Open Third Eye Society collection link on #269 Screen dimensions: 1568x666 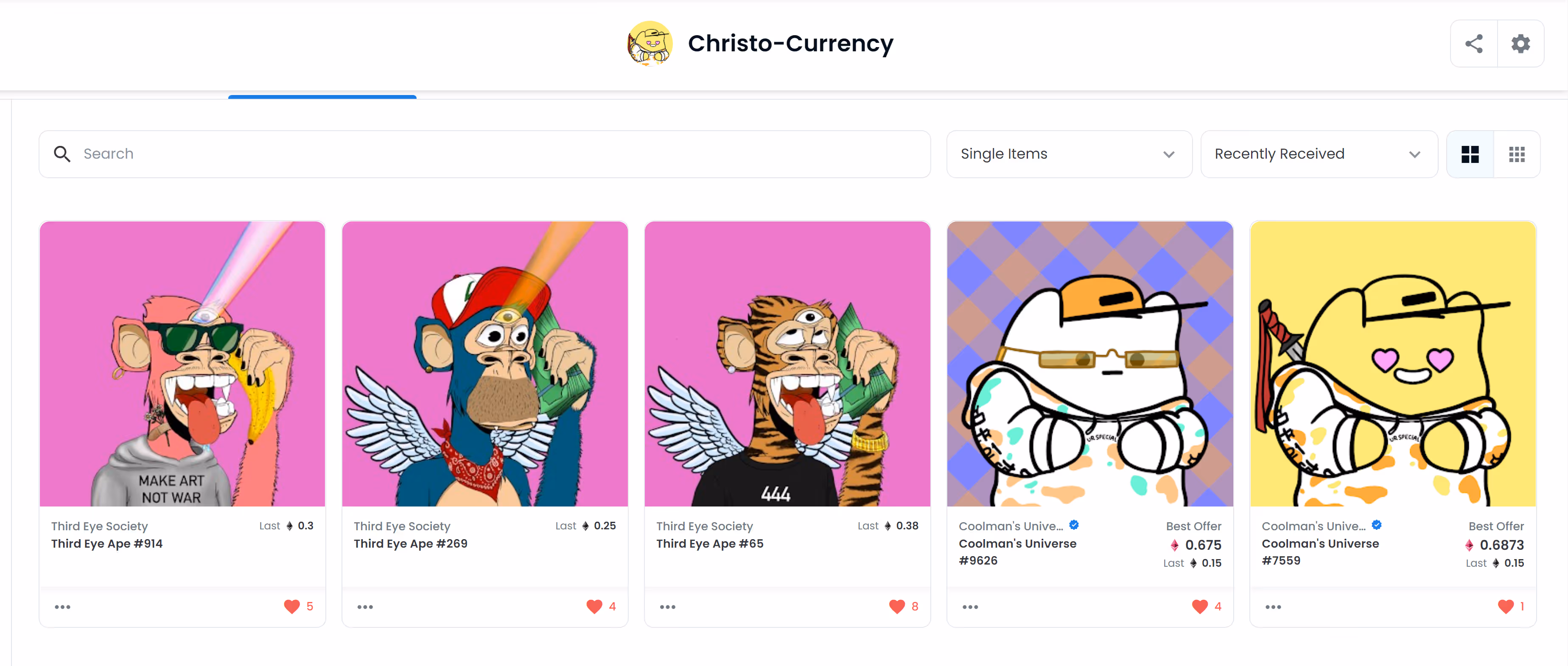402,526
